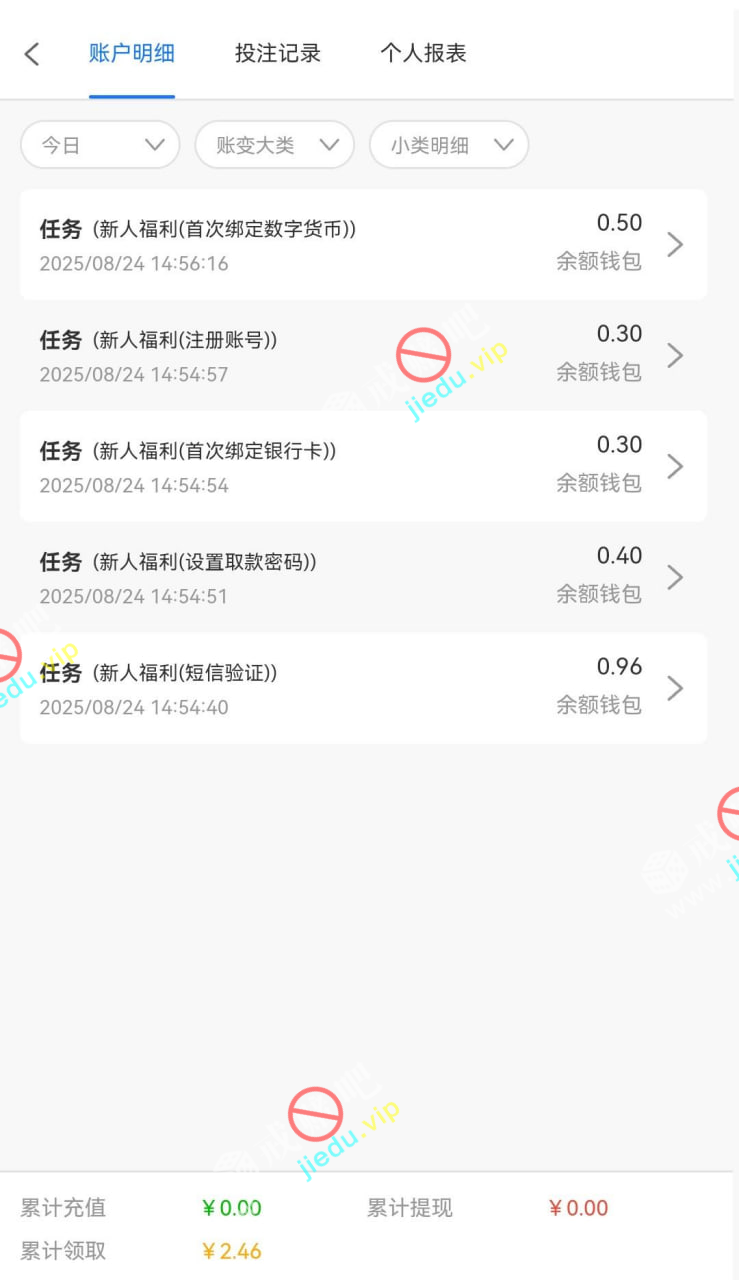Screen dimensions: 739x1280
Task: View details of 注册账号 record
Action: [363, 355]
